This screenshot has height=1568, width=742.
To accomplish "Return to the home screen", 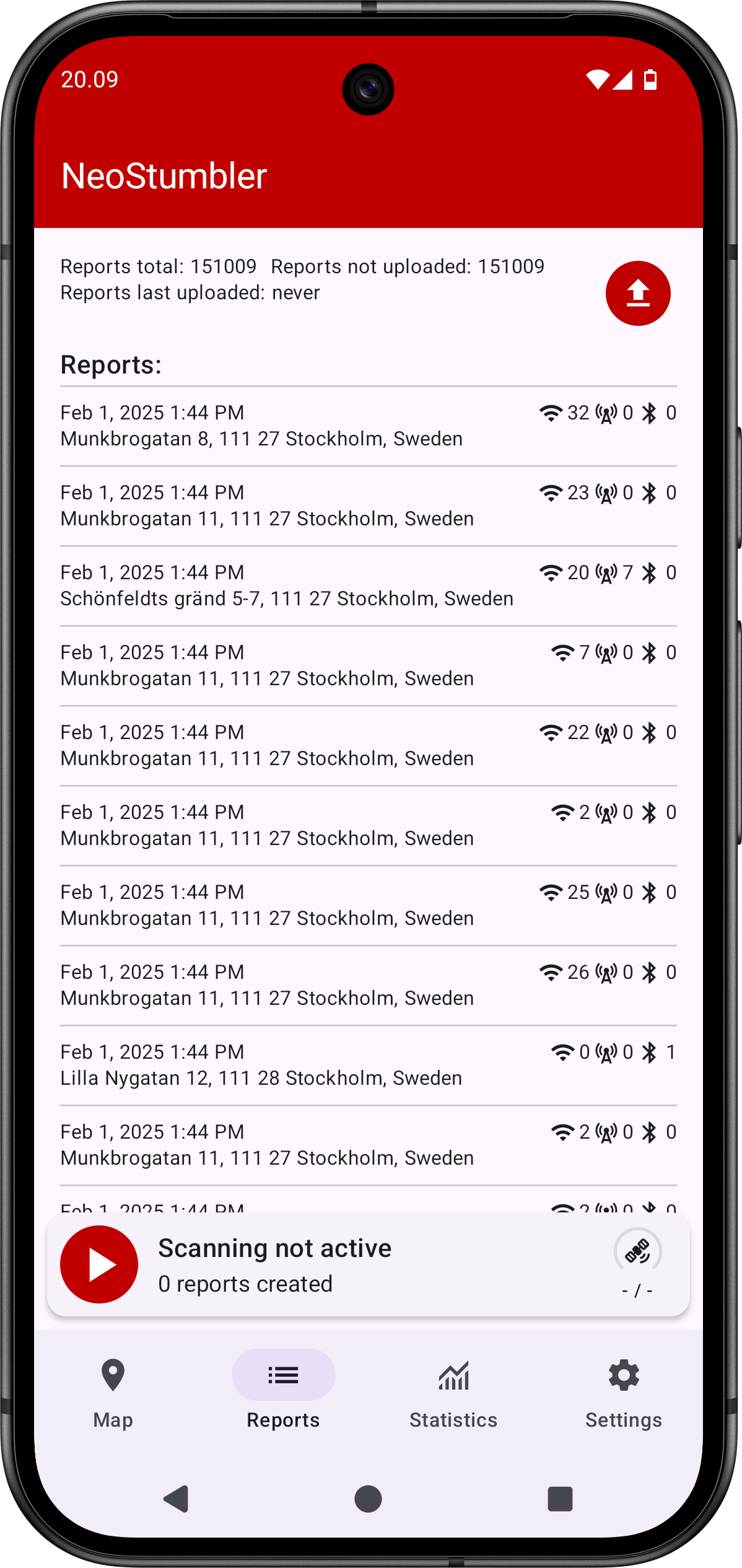I will tap(368, 1499).
